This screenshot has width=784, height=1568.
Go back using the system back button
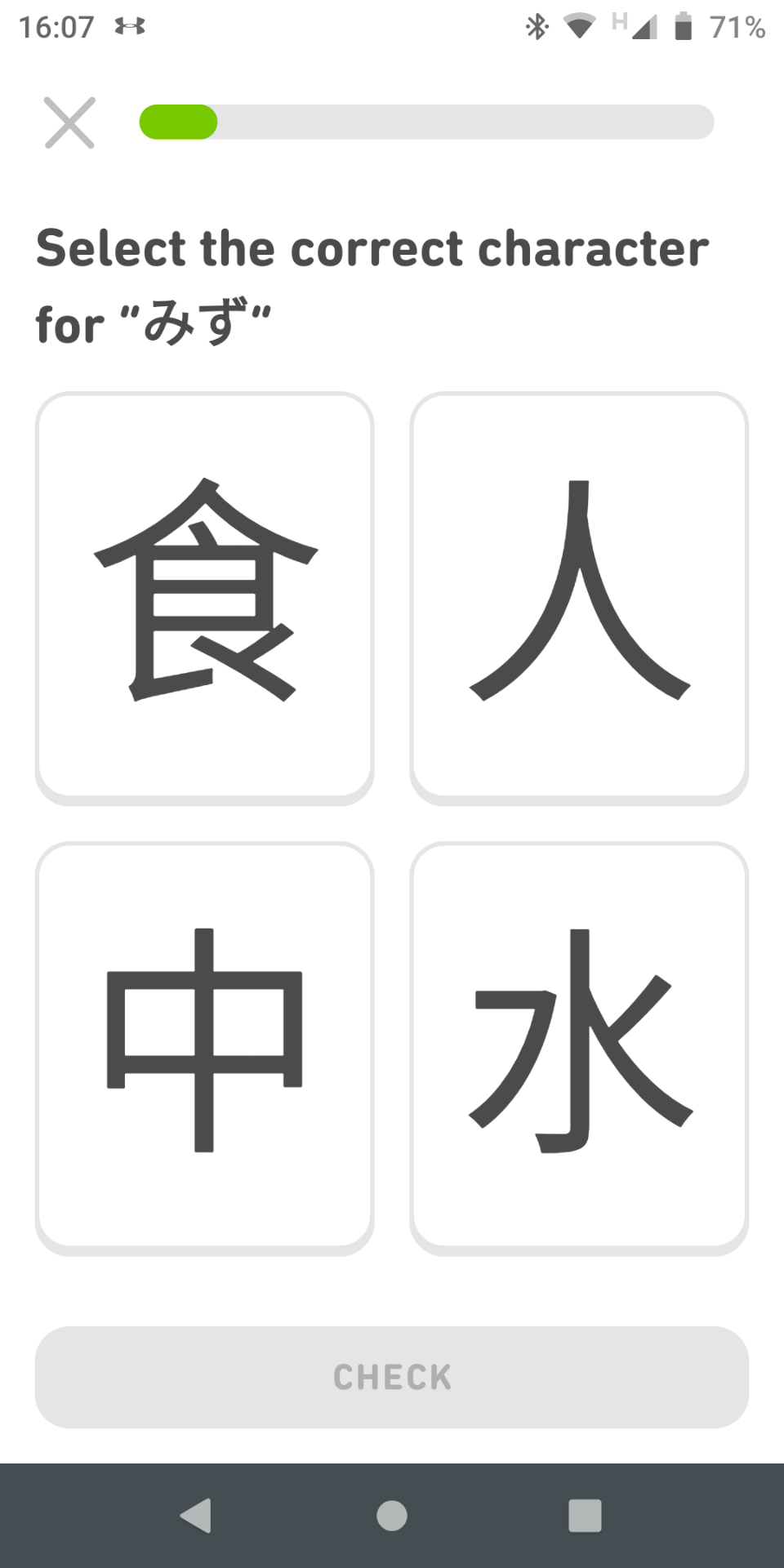(x=196, y=1516)
